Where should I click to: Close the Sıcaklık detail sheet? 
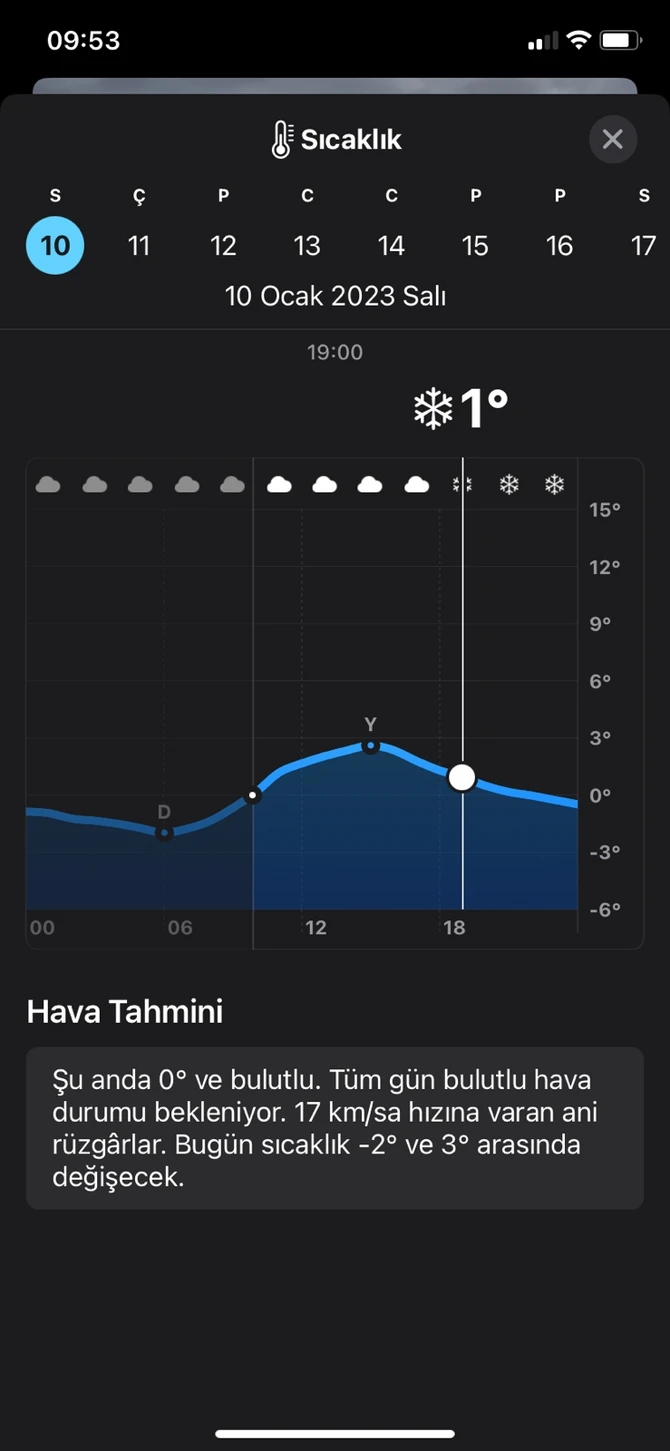click(x=613, y=139)
